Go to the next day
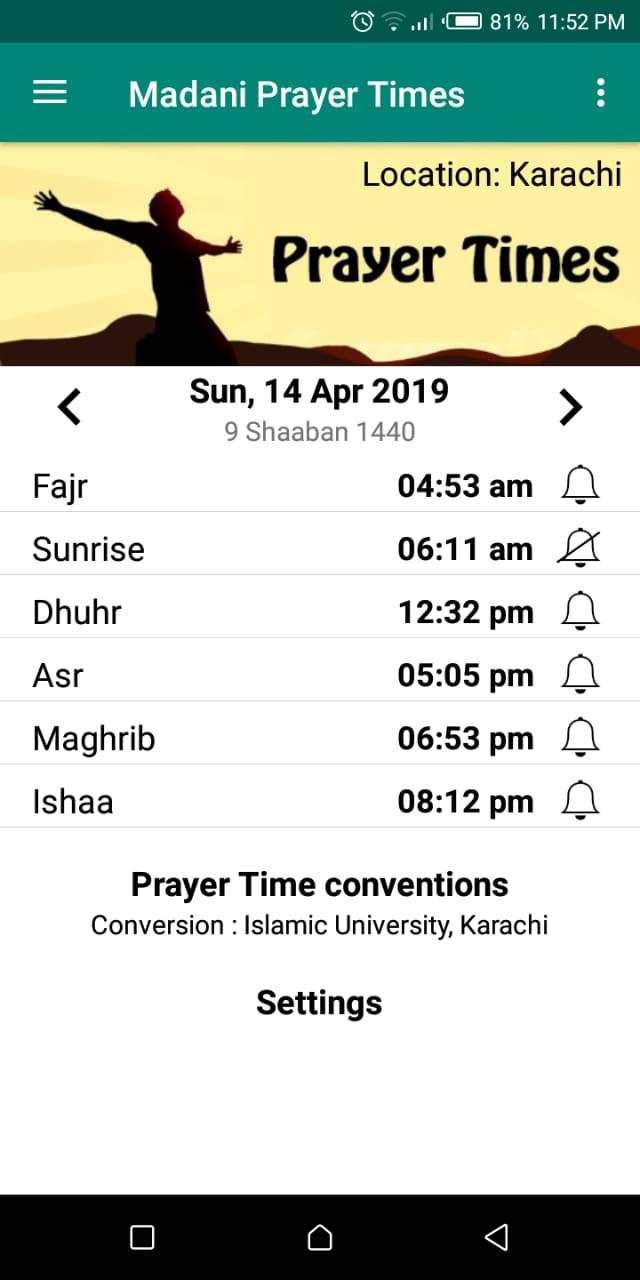 coord(570,407)
